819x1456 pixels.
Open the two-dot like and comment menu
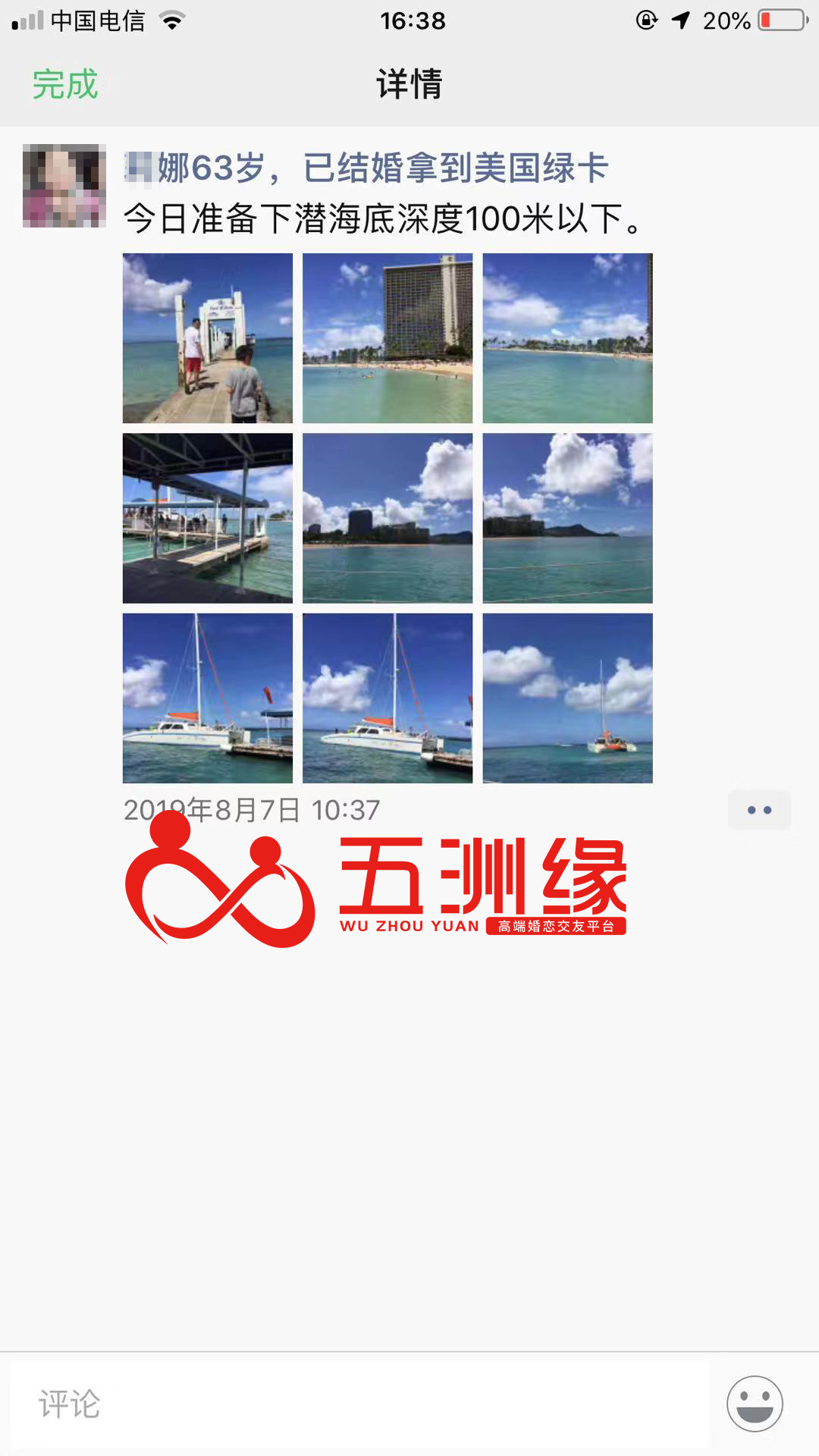point(759,810)
